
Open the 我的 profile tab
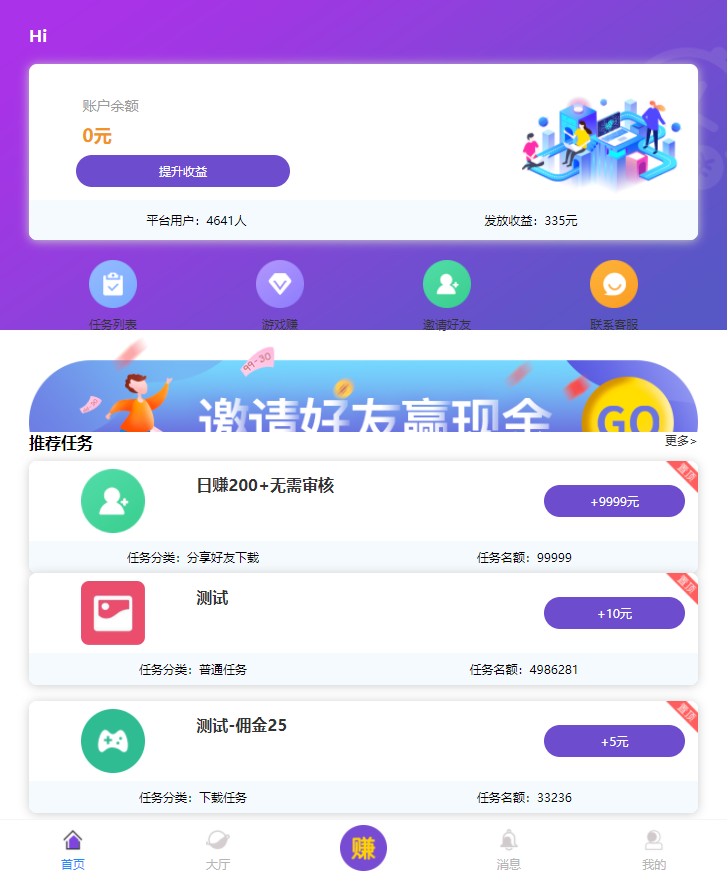tap(654, 849)
